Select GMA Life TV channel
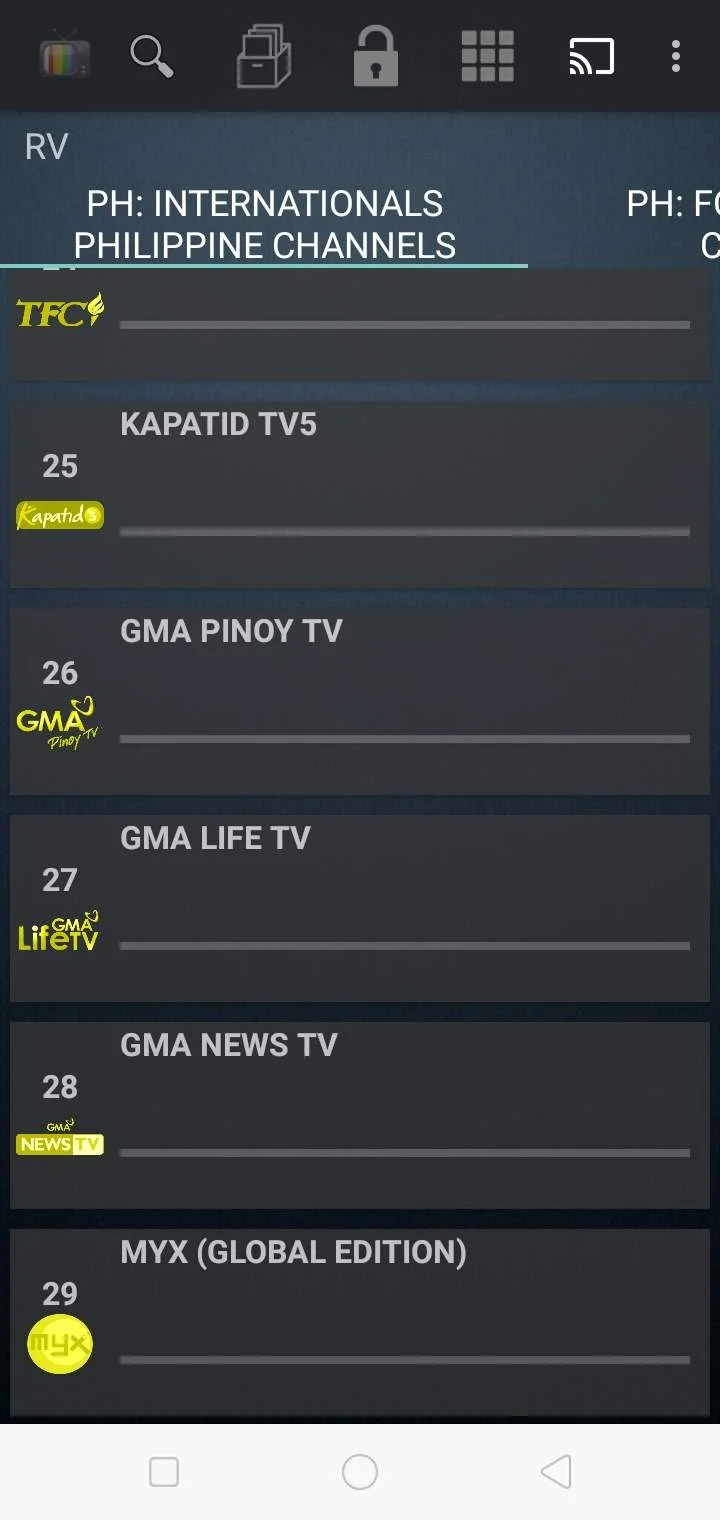 click(x=360, y=908)
